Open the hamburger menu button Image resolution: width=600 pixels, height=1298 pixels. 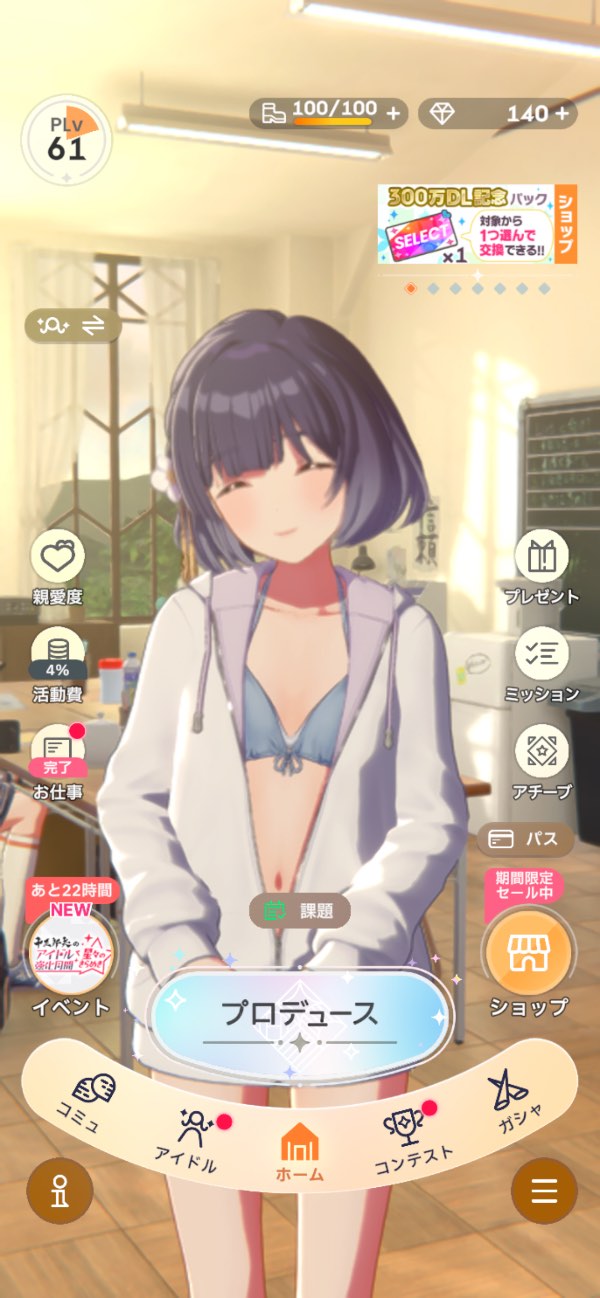[543, 1191]
